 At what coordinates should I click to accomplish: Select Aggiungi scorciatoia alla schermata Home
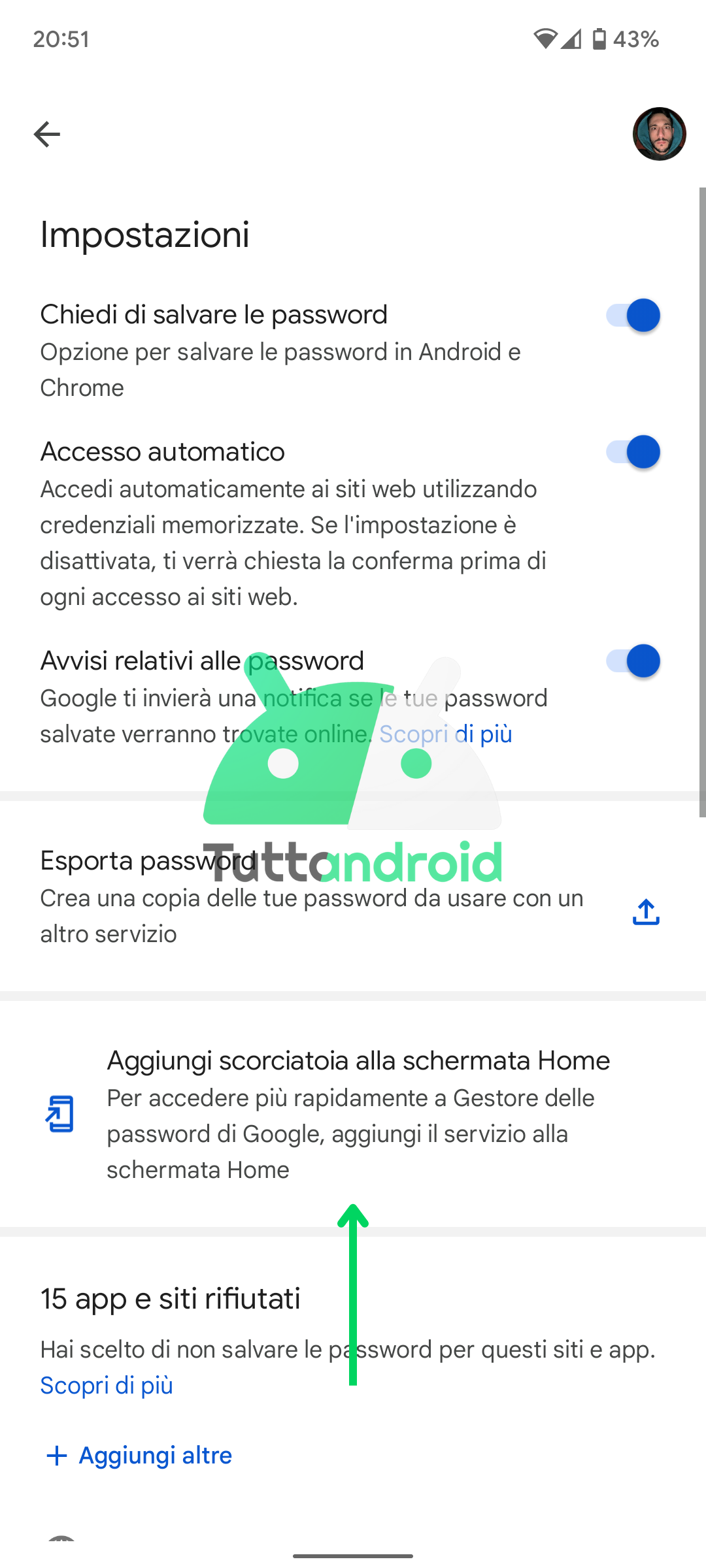358,1113
